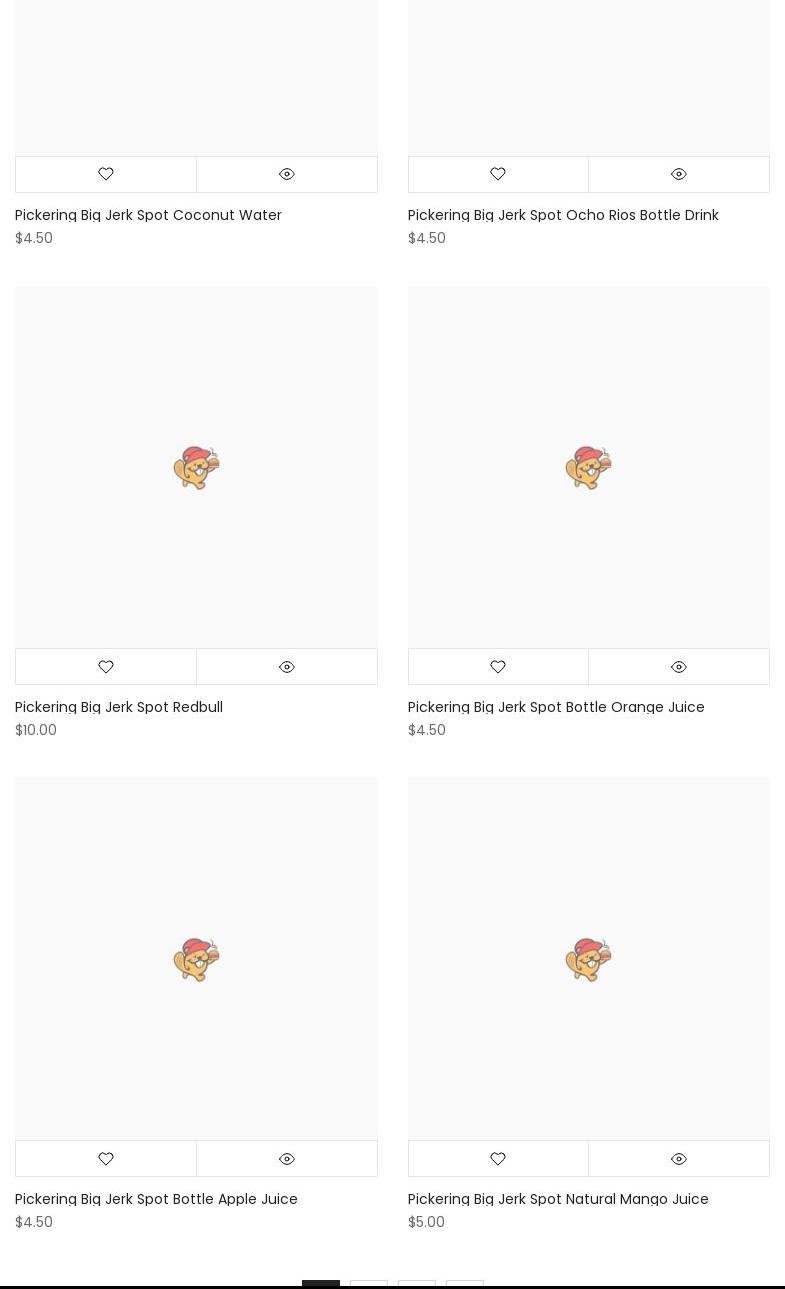Open Pickering Big Jerk Spot Redbull link

click(119, 707)
